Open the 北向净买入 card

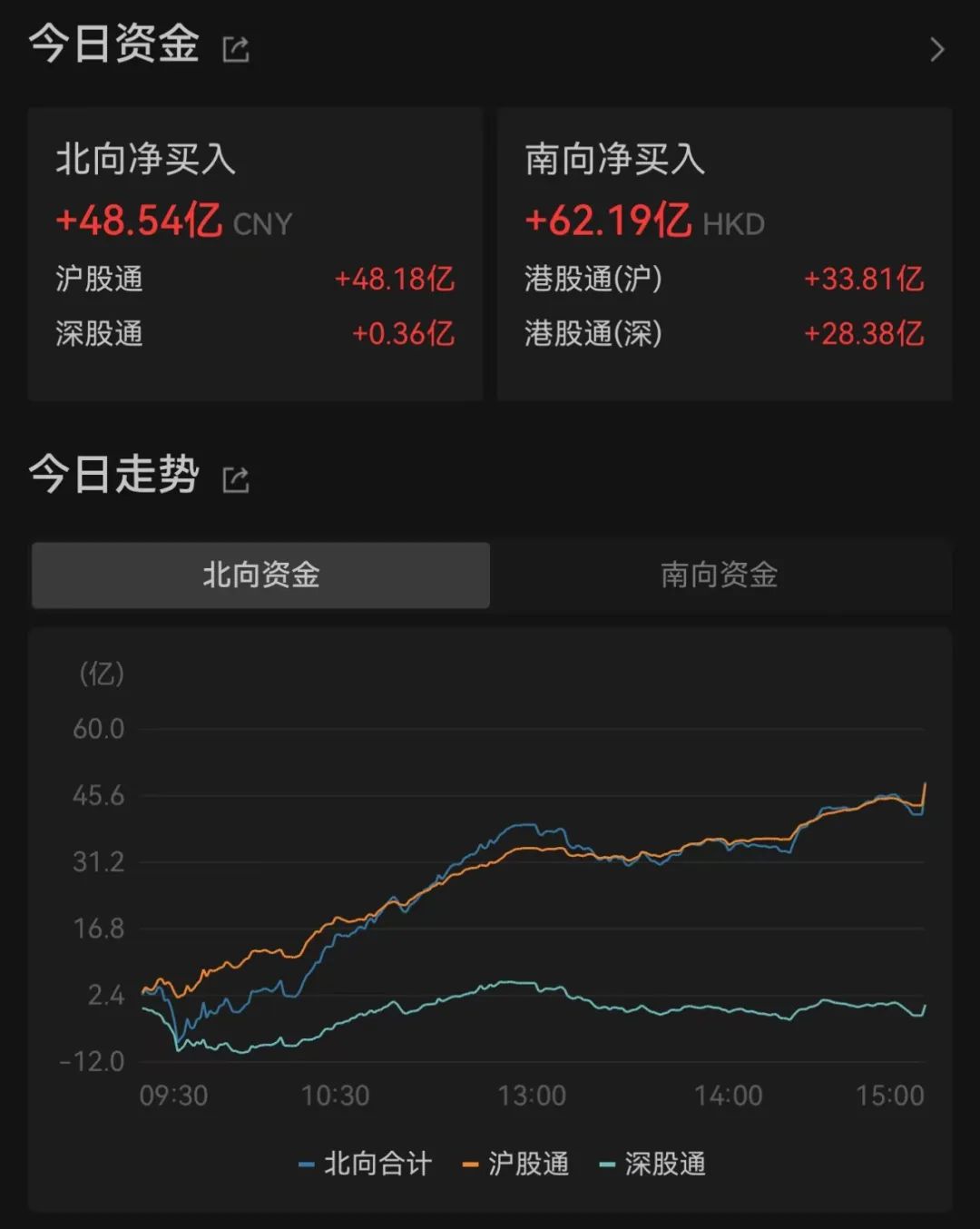255,253
